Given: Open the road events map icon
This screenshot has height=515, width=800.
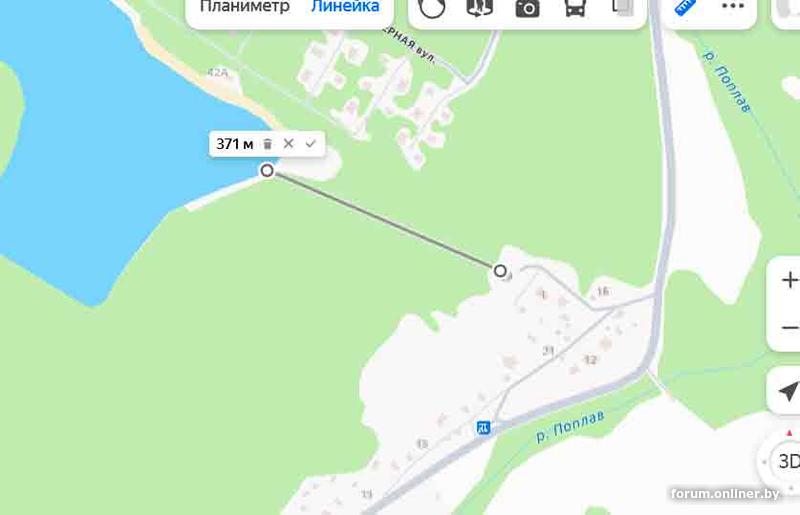Looking at the screenshot, I should [480, 8].
